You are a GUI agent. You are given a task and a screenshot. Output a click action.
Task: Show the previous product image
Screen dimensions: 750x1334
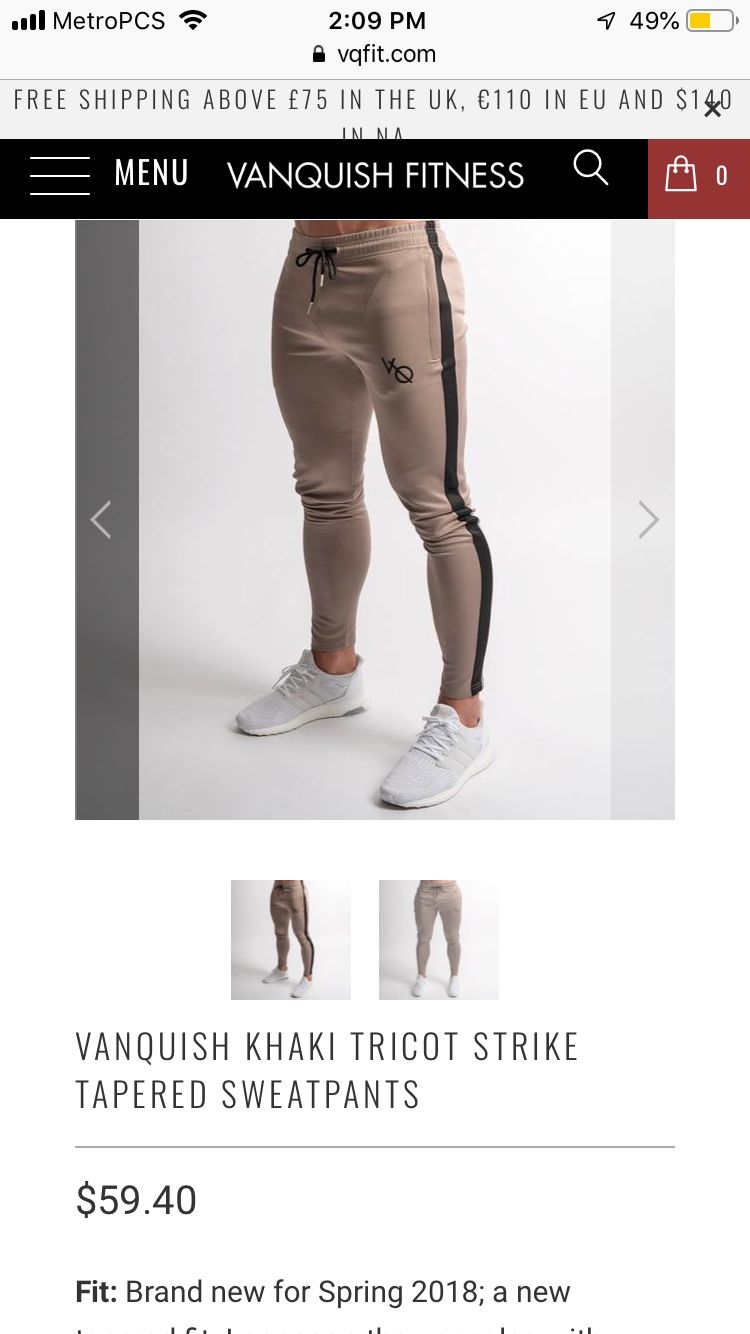101,520
